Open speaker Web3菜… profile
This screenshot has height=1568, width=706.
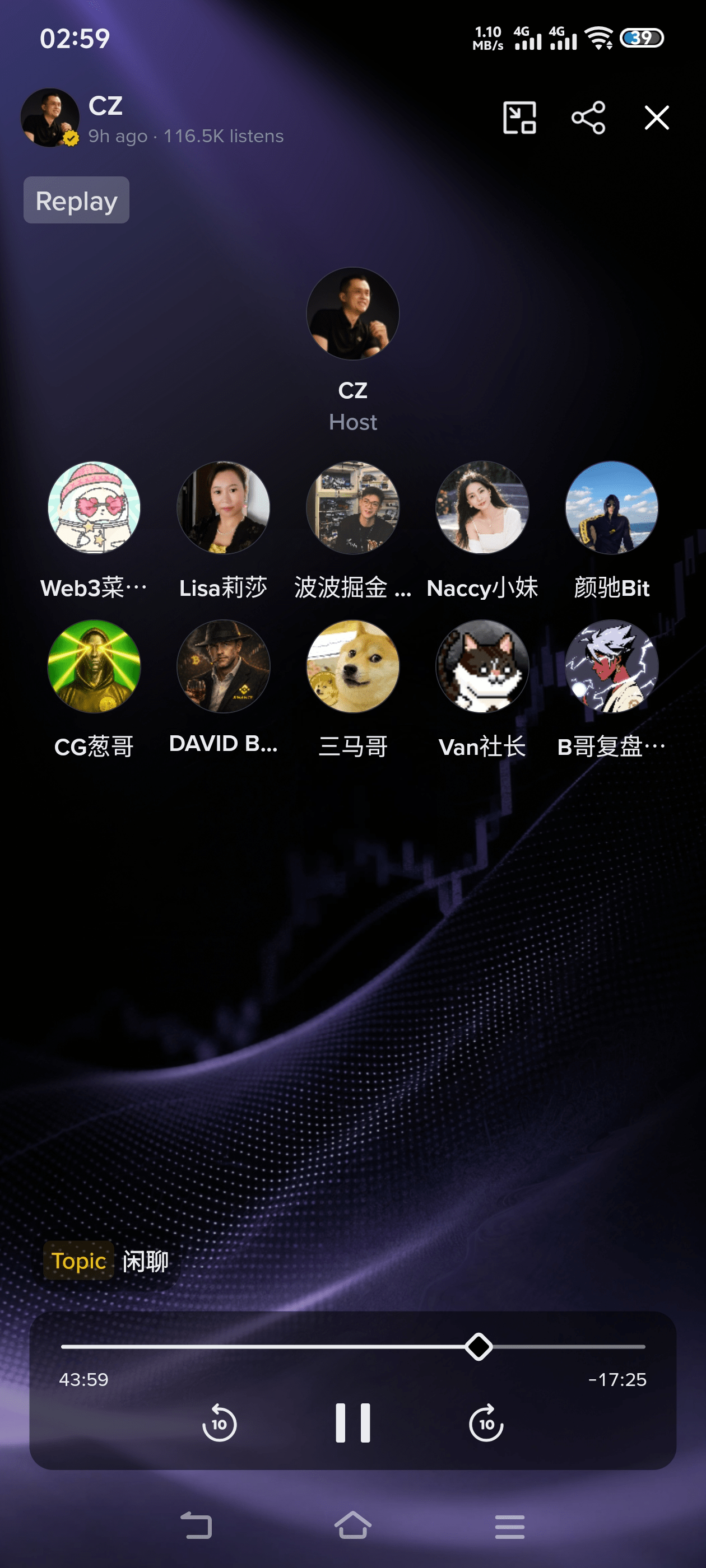94,508
